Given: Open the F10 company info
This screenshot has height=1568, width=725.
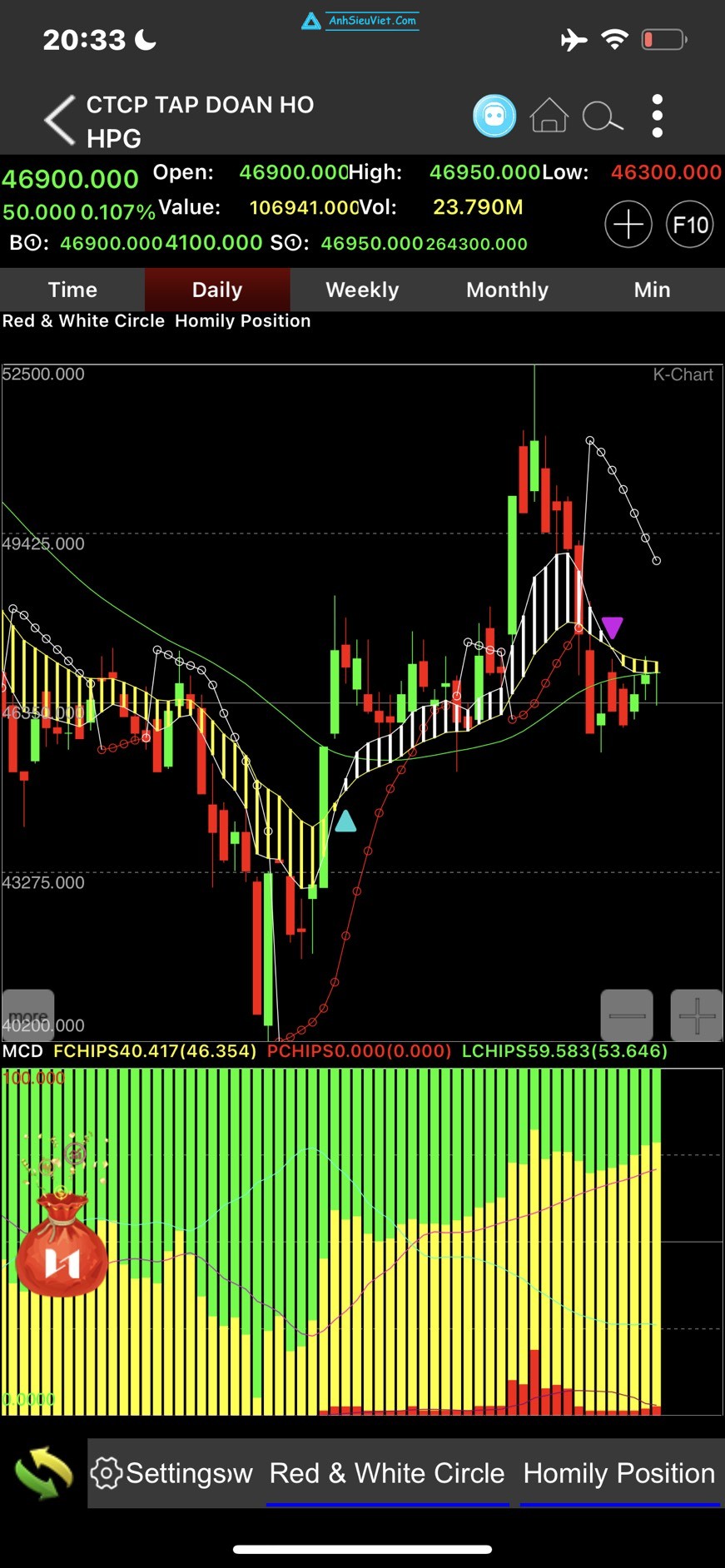Looking at the screenshot, I should pos(690,225).
